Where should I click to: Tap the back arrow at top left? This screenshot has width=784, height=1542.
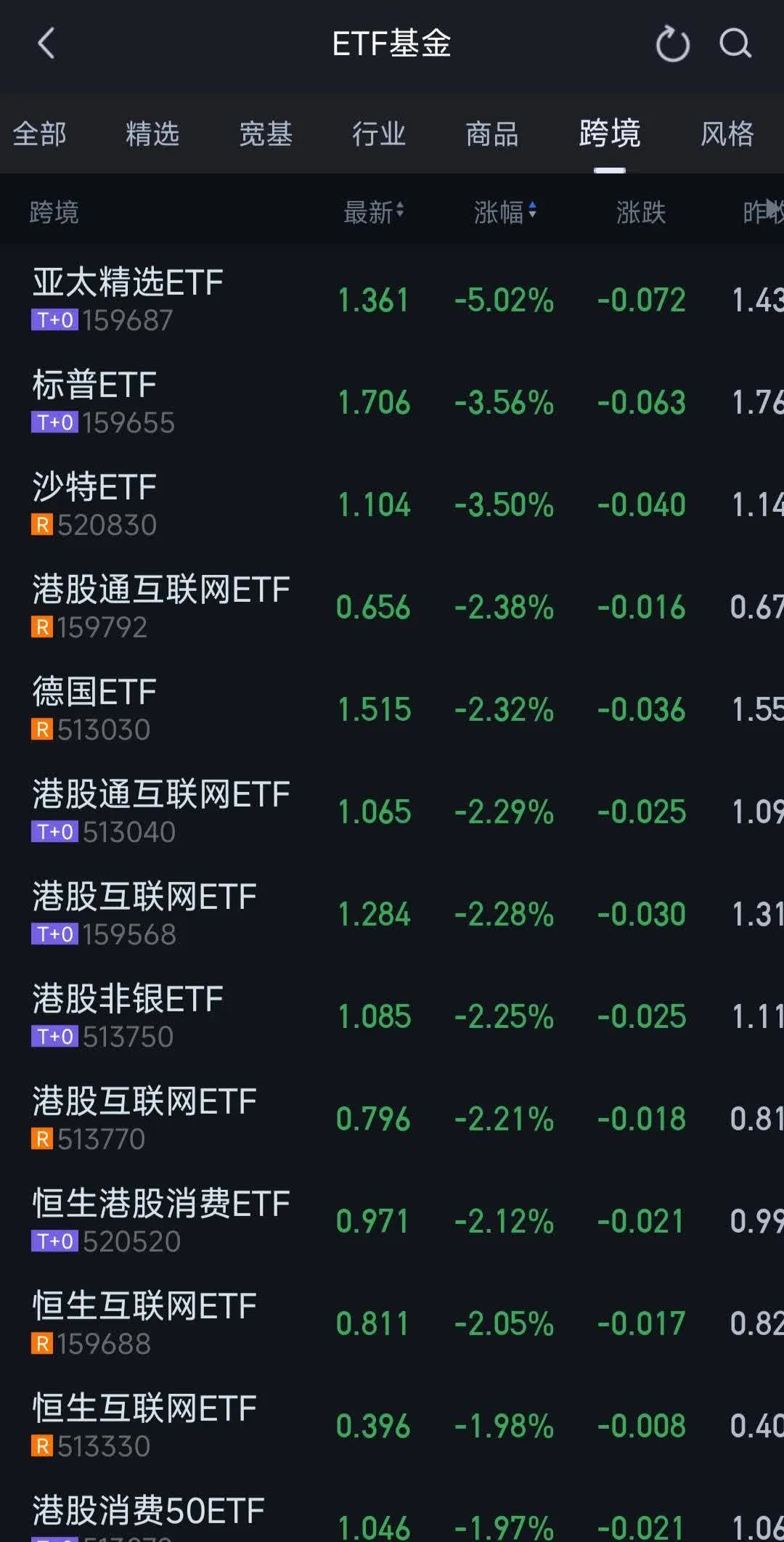pyautogui.click(x=46, y=44)
